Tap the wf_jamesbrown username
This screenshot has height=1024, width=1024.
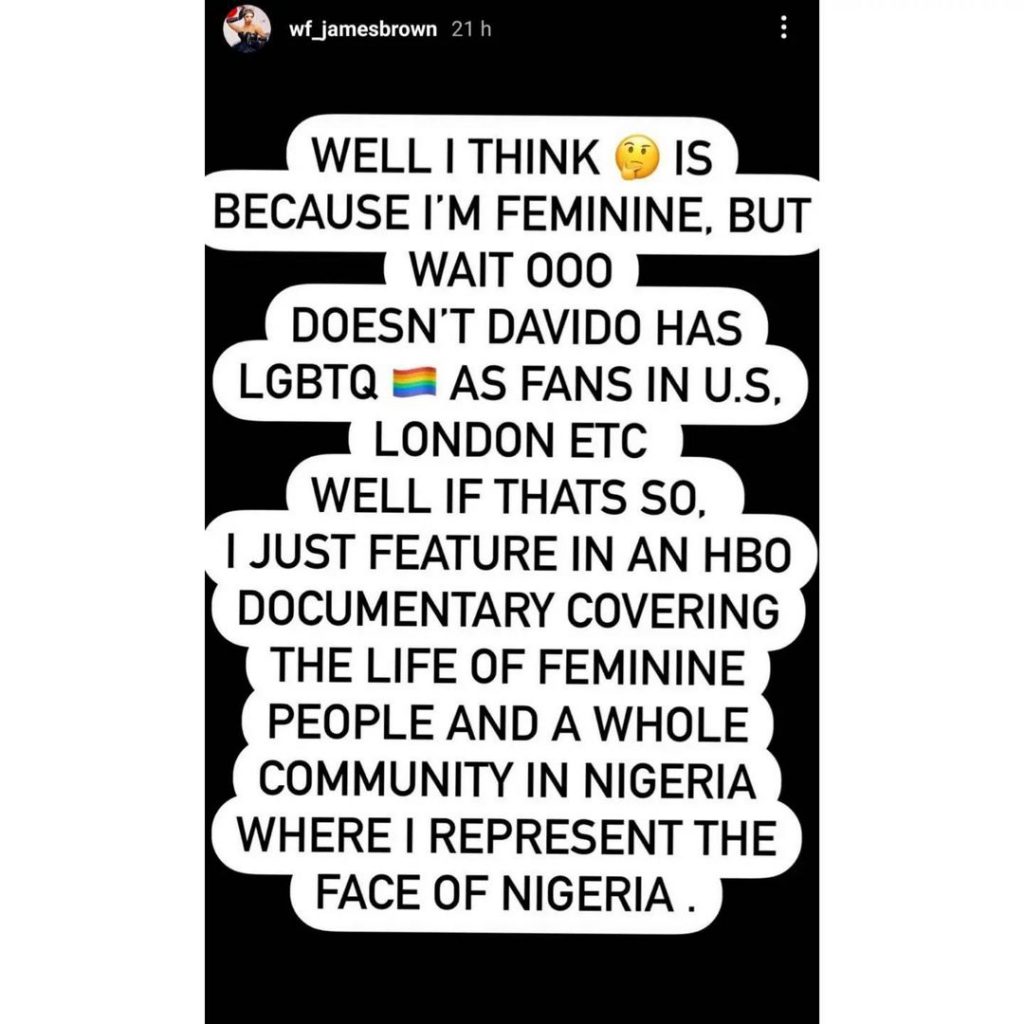[362, 29]
